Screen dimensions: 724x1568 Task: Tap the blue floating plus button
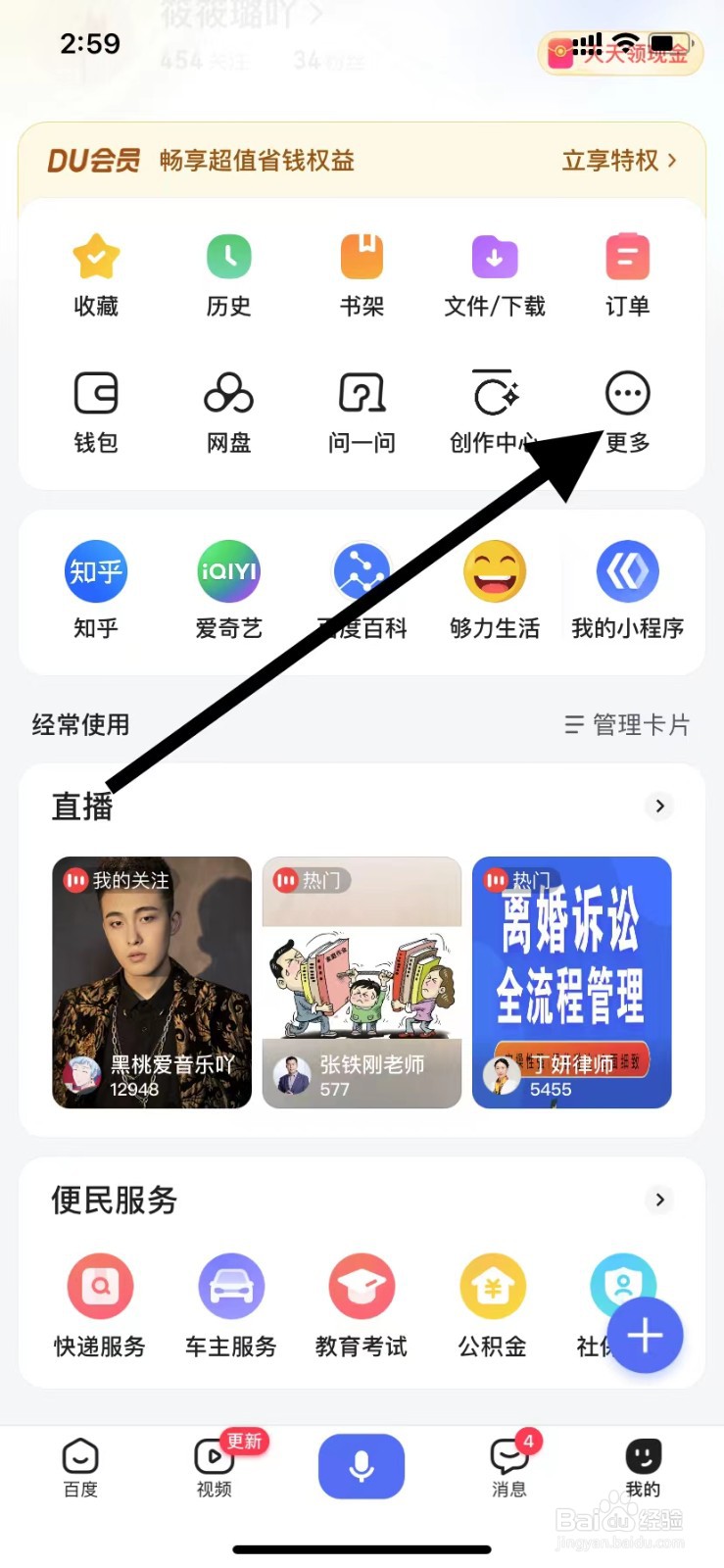tap(644, 1335)
